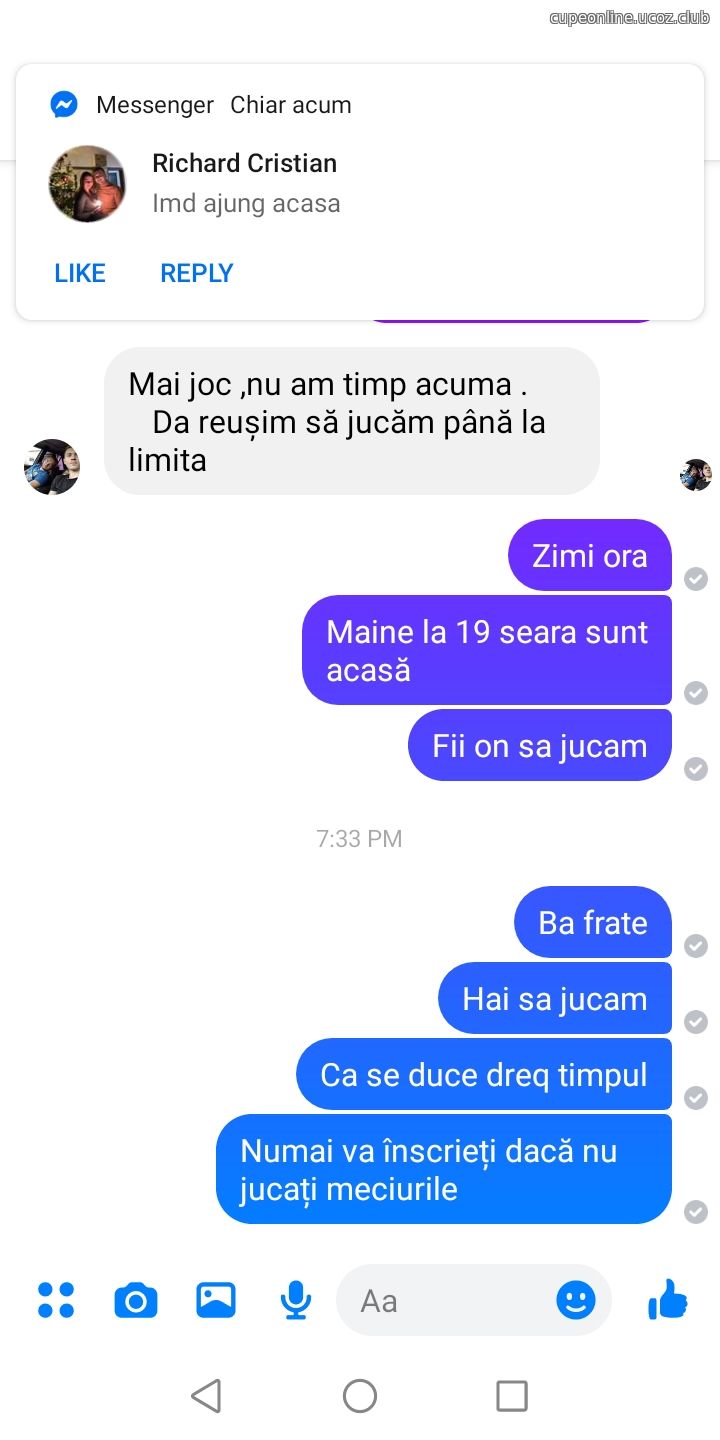
Task: Open the four-dot more options menu
Action: 56,1300
